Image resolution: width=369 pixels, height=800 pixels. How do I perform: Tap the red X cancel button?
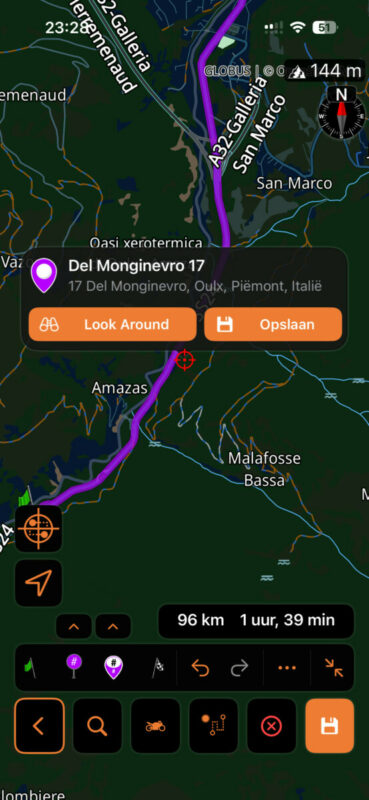click(x=272, y=726)
